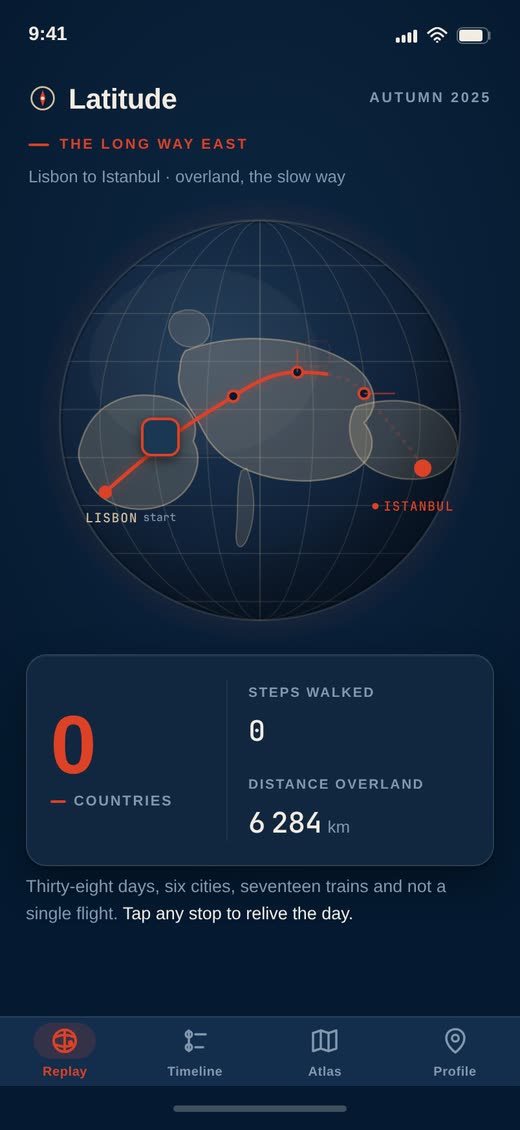Switch to the Timeline tab
Image resolution: width=520 pixels, height=1130 pixels.
194,1052
